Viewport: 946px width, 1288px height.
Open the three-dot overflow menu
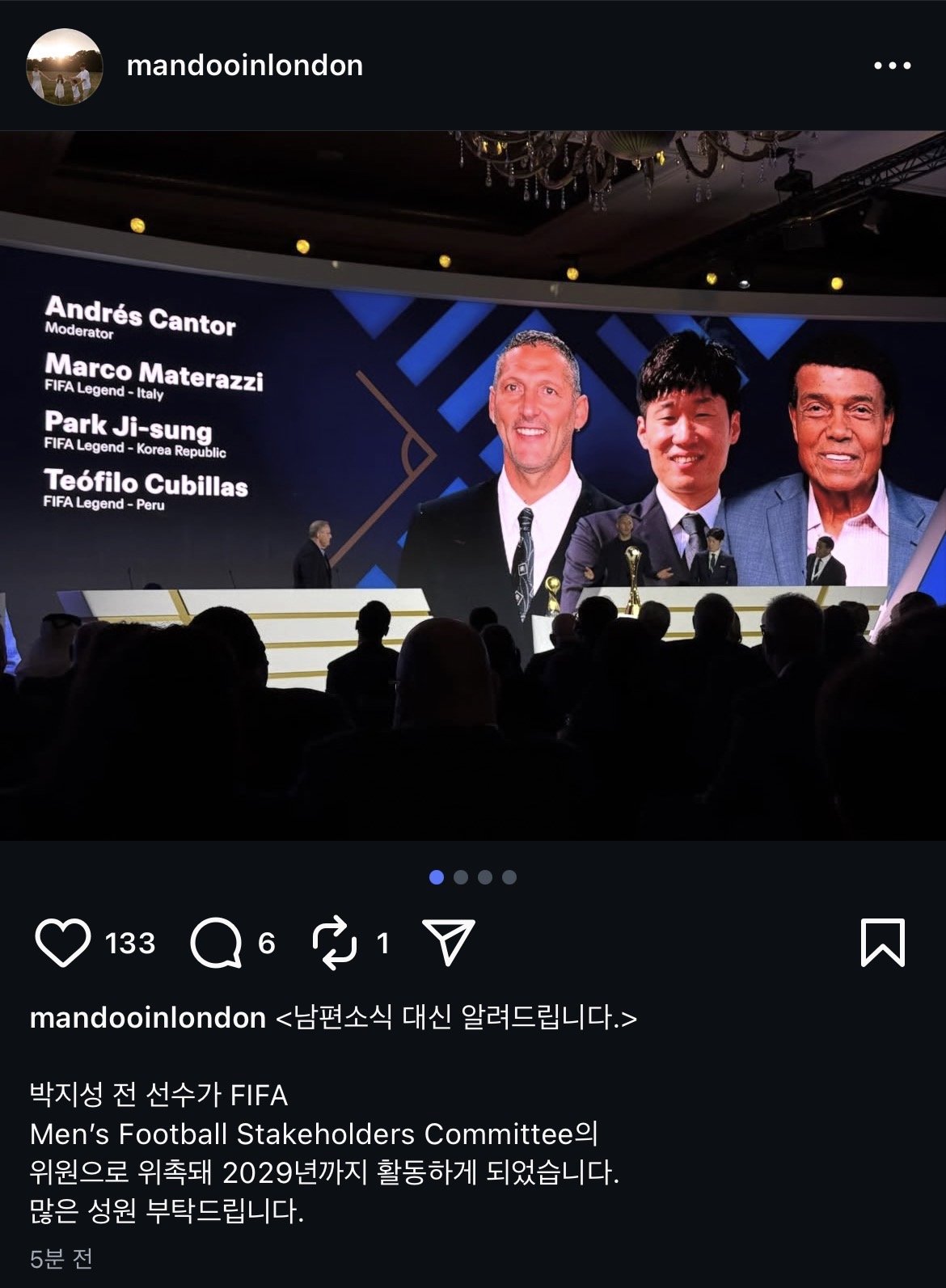pyautogui.click(x=892, y=66)
